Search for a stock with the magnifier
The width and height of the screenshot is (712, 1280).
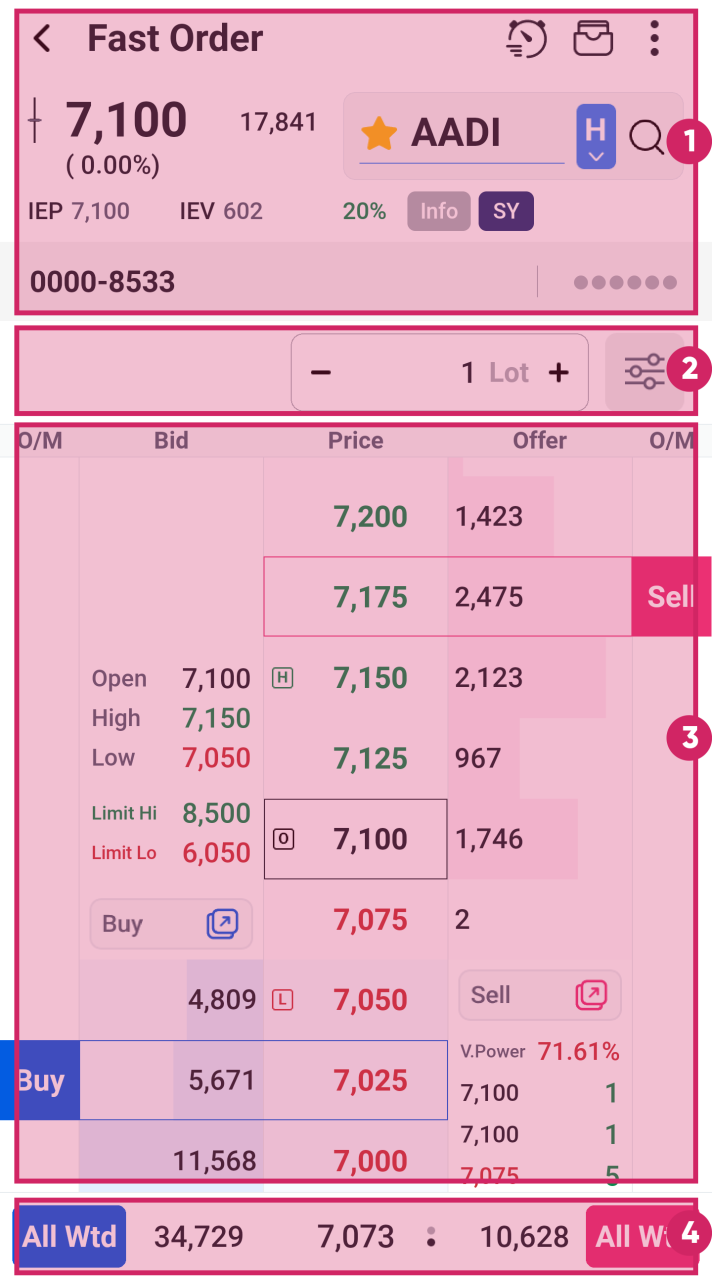647,137
